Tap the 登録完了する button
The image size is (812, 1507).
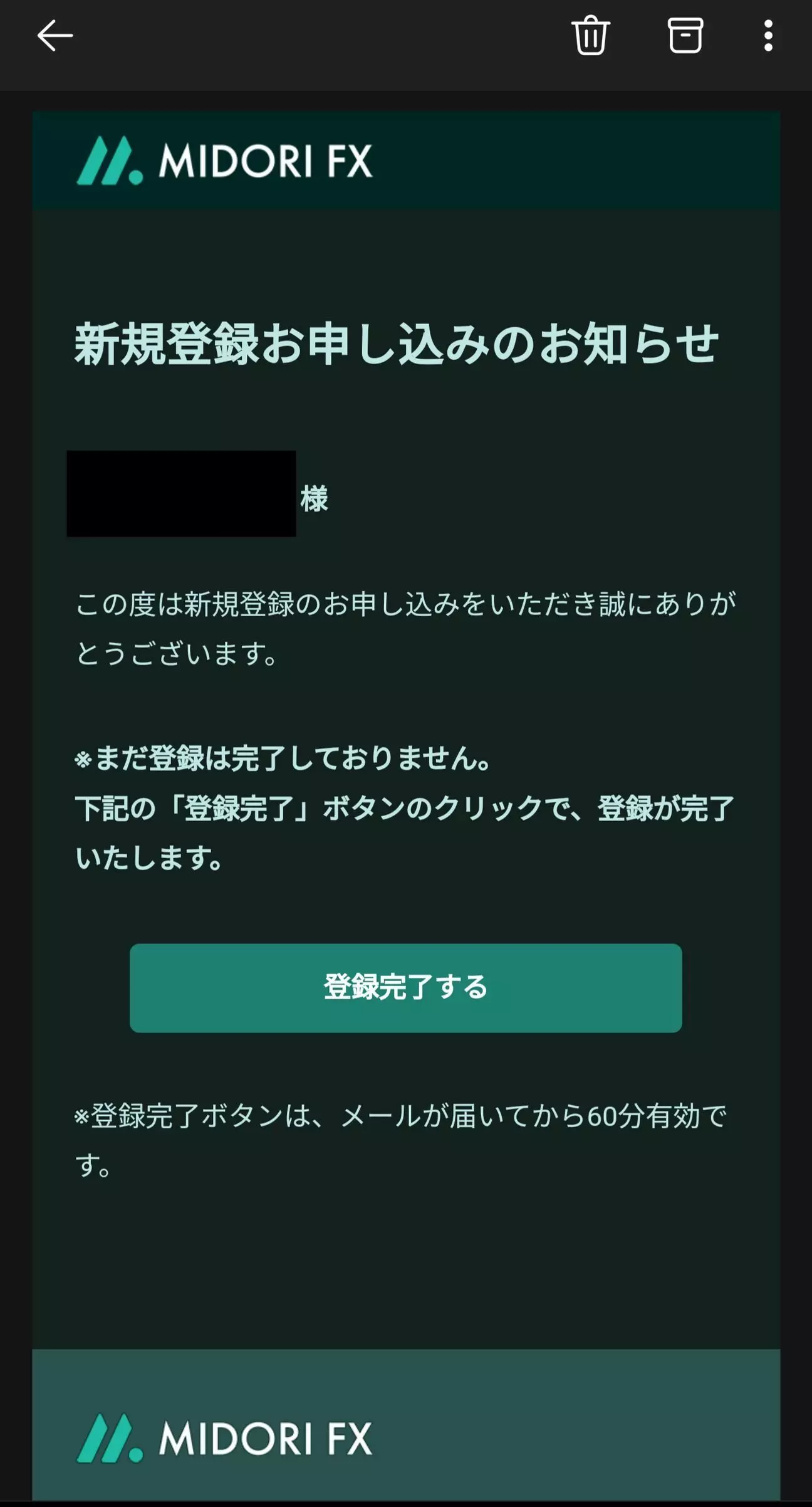pos(406,988)
